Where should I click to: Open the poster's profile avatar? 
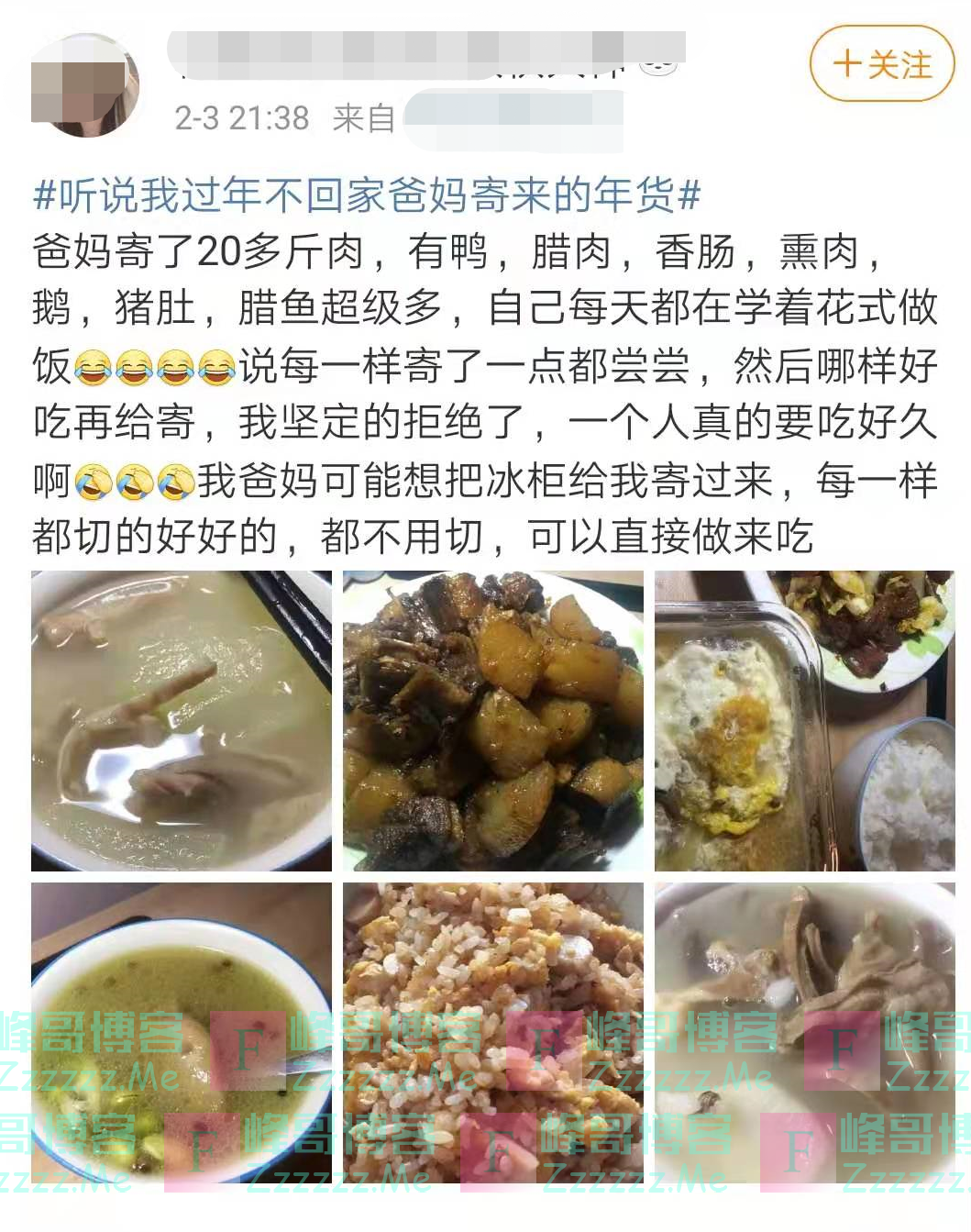pos(84,86)
